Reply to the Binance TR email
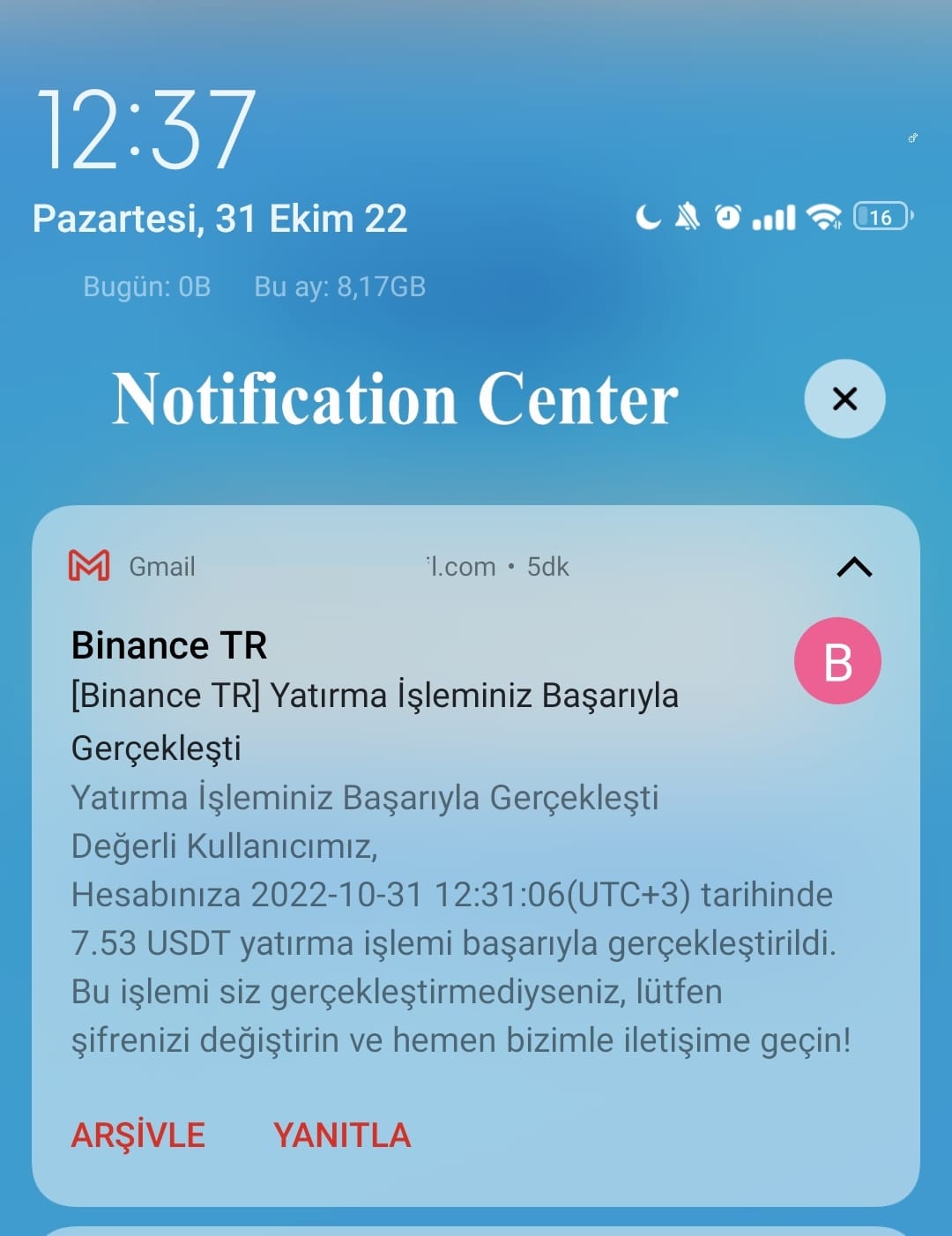This screenshot has width=952, height=1236. [342, 1135]
